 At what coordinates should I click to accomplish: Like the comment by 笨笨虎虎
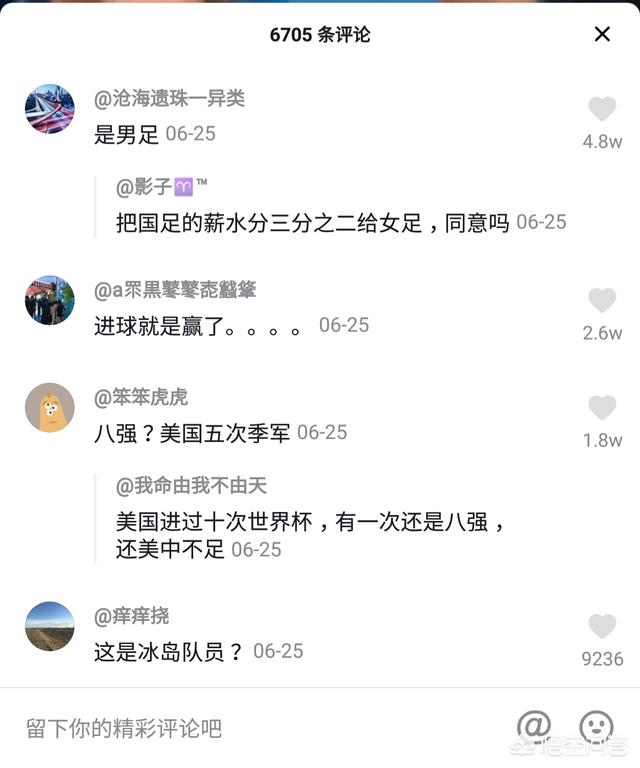point(602,408)
